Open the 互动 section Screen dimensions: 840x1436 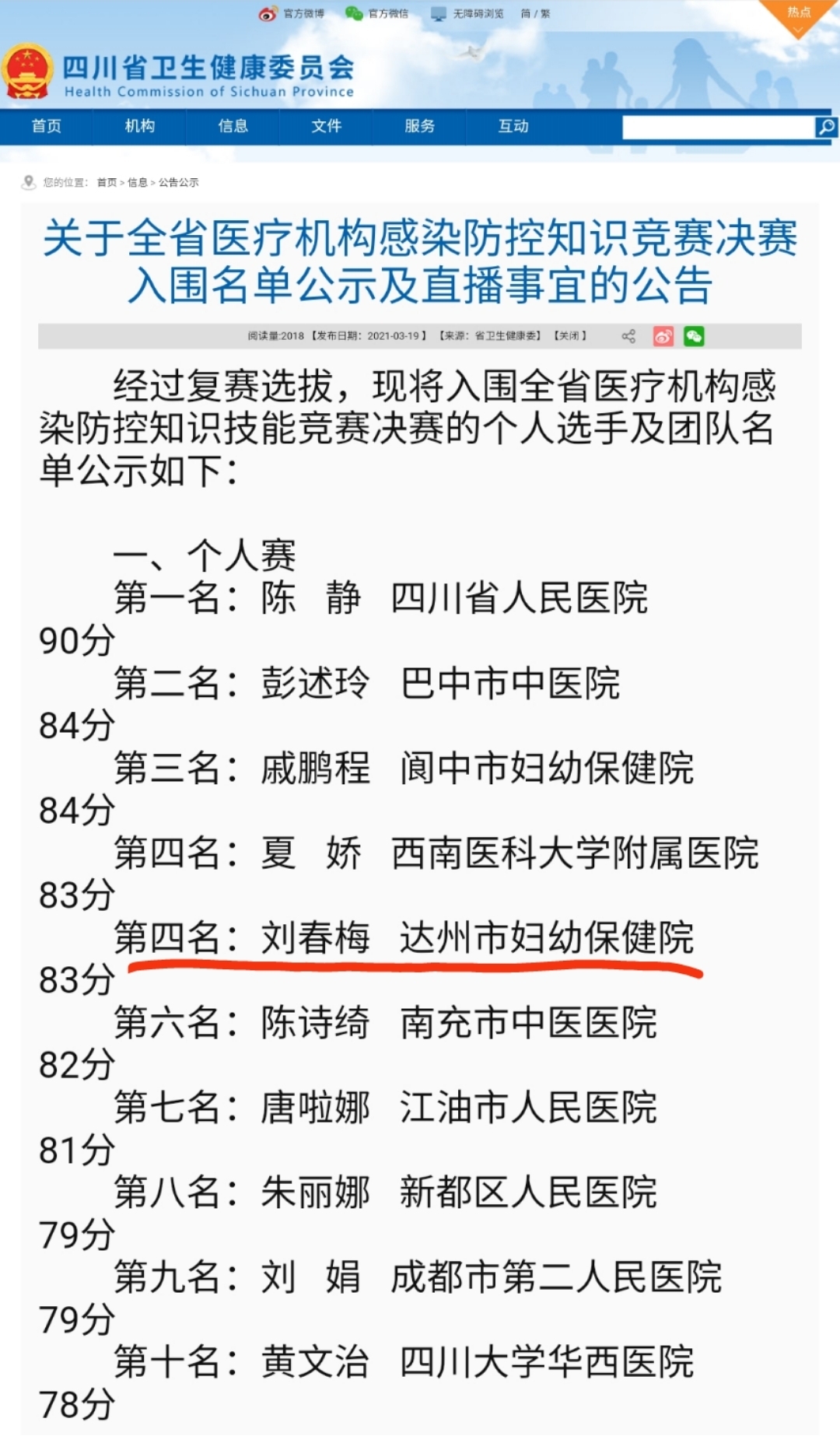coord(513,126)
